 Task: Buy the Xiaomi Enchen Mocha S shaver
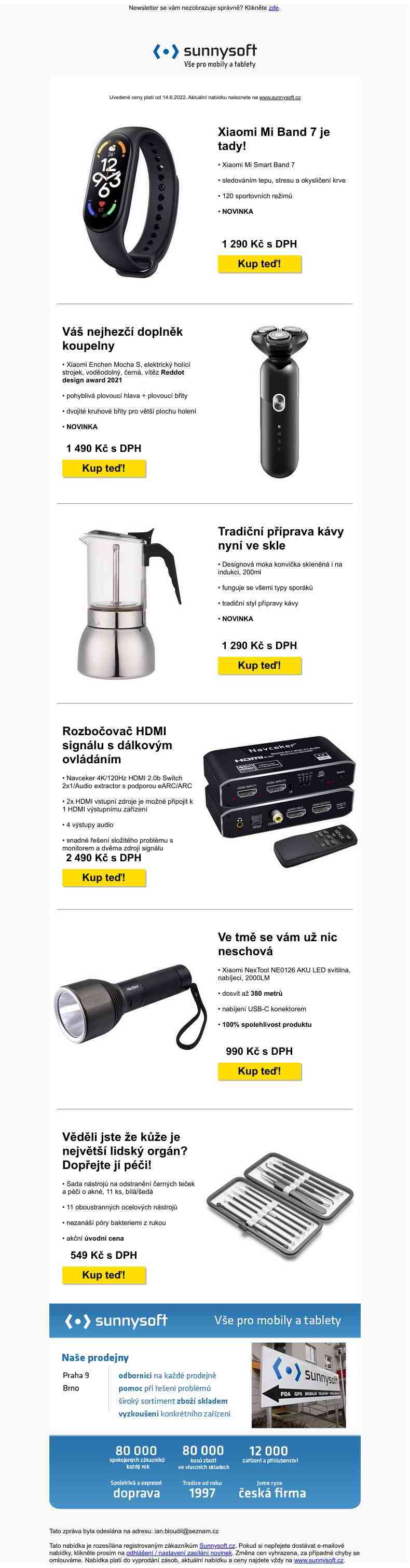pos(104,469)
